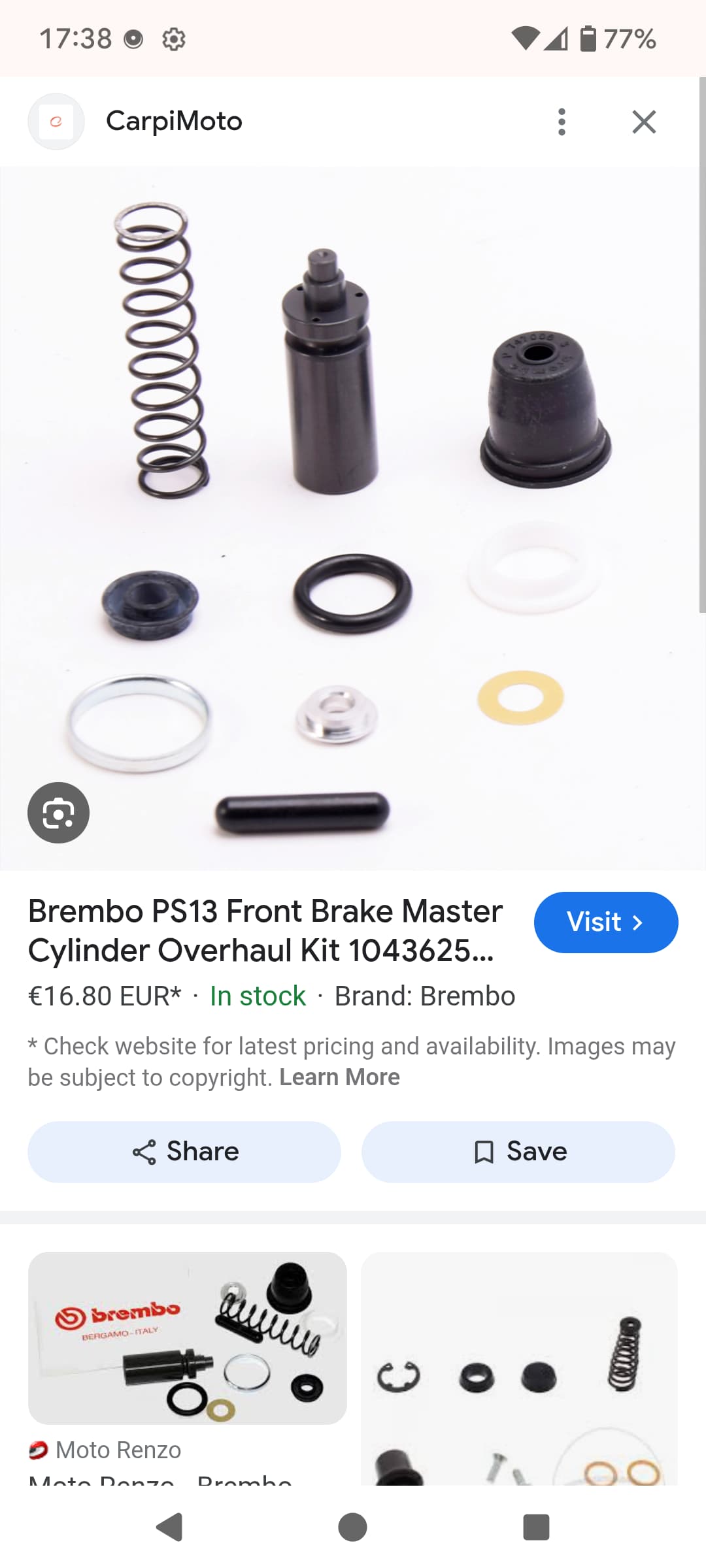Go to the home screen
The height and width of the screenshot is (1568, 706).
point(353,1527)
